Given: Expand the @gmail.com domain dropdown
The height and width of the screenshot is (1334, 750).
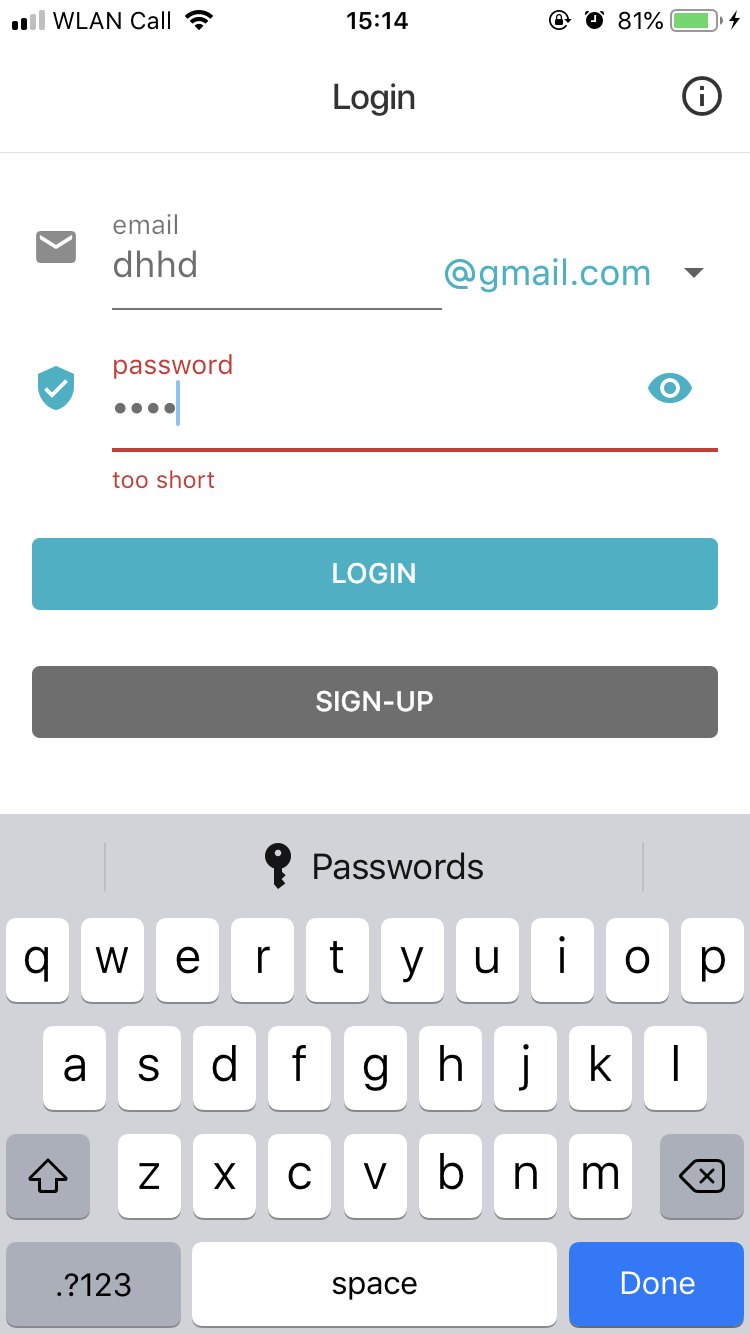Looking at the screenshot, I should click(694, 273).
